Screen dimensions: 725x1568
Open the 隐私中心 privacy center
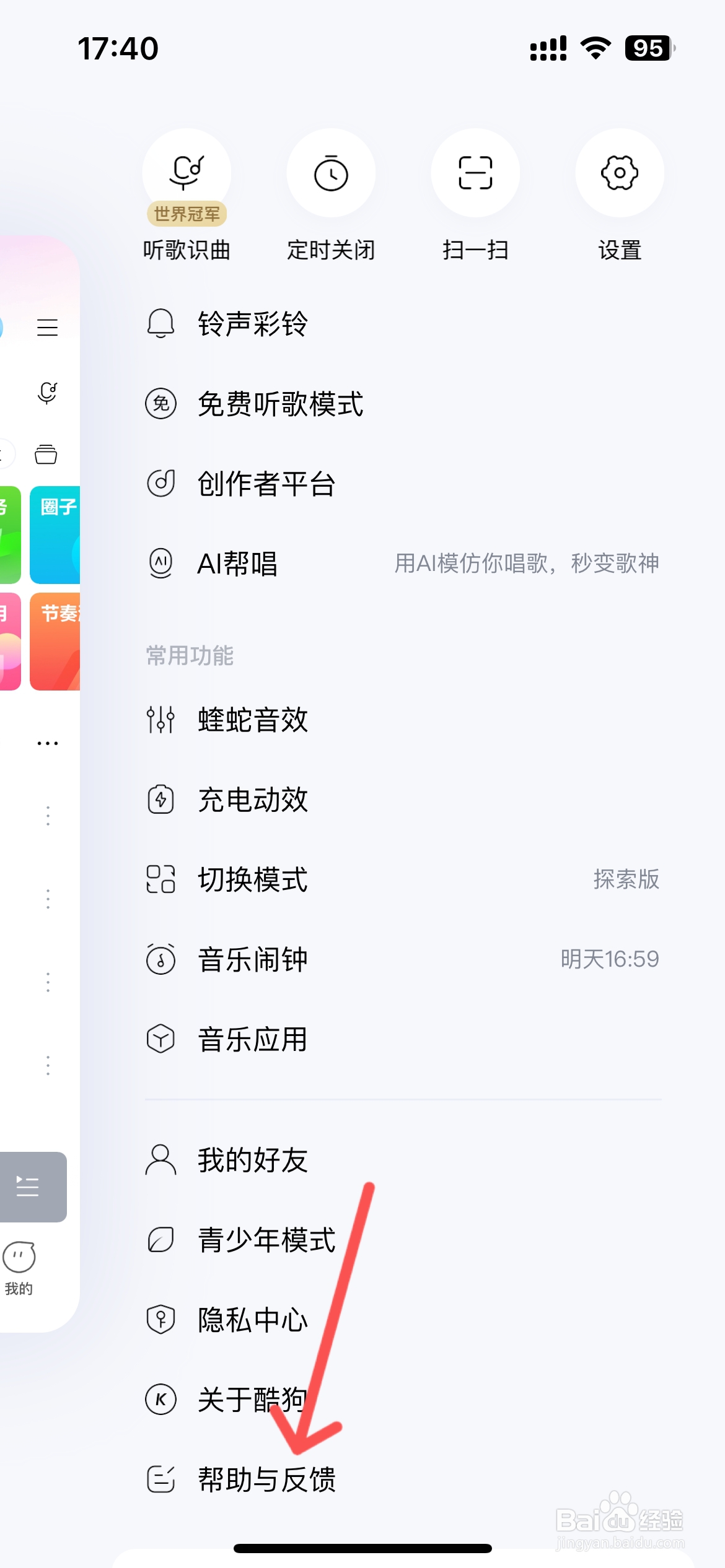(250, 1319)
